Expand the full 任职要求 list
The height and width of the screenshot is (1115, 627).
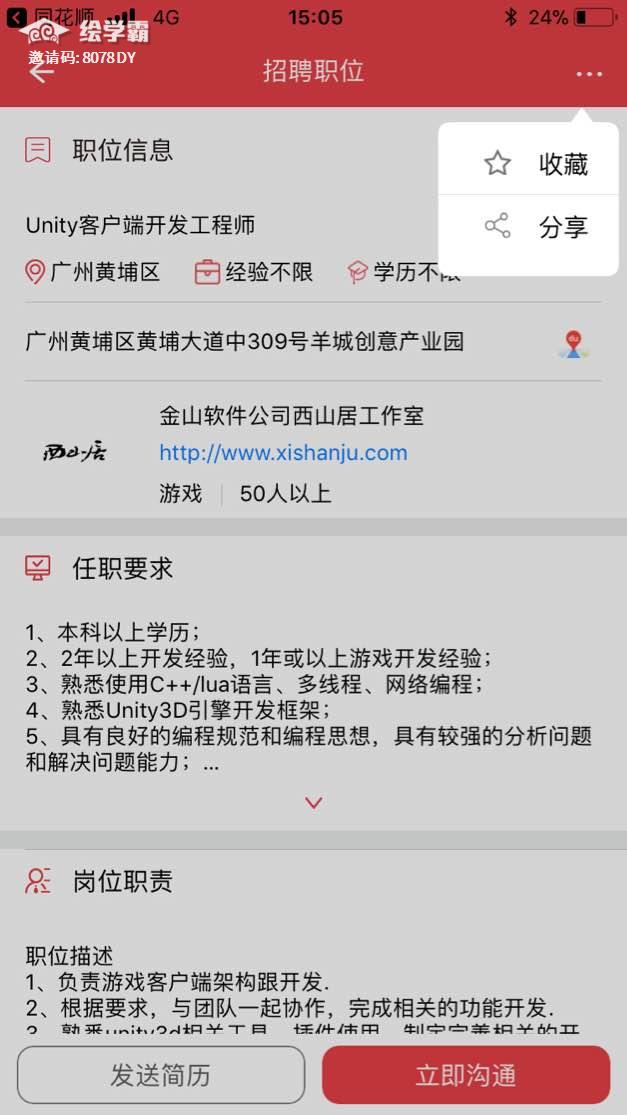313,802
